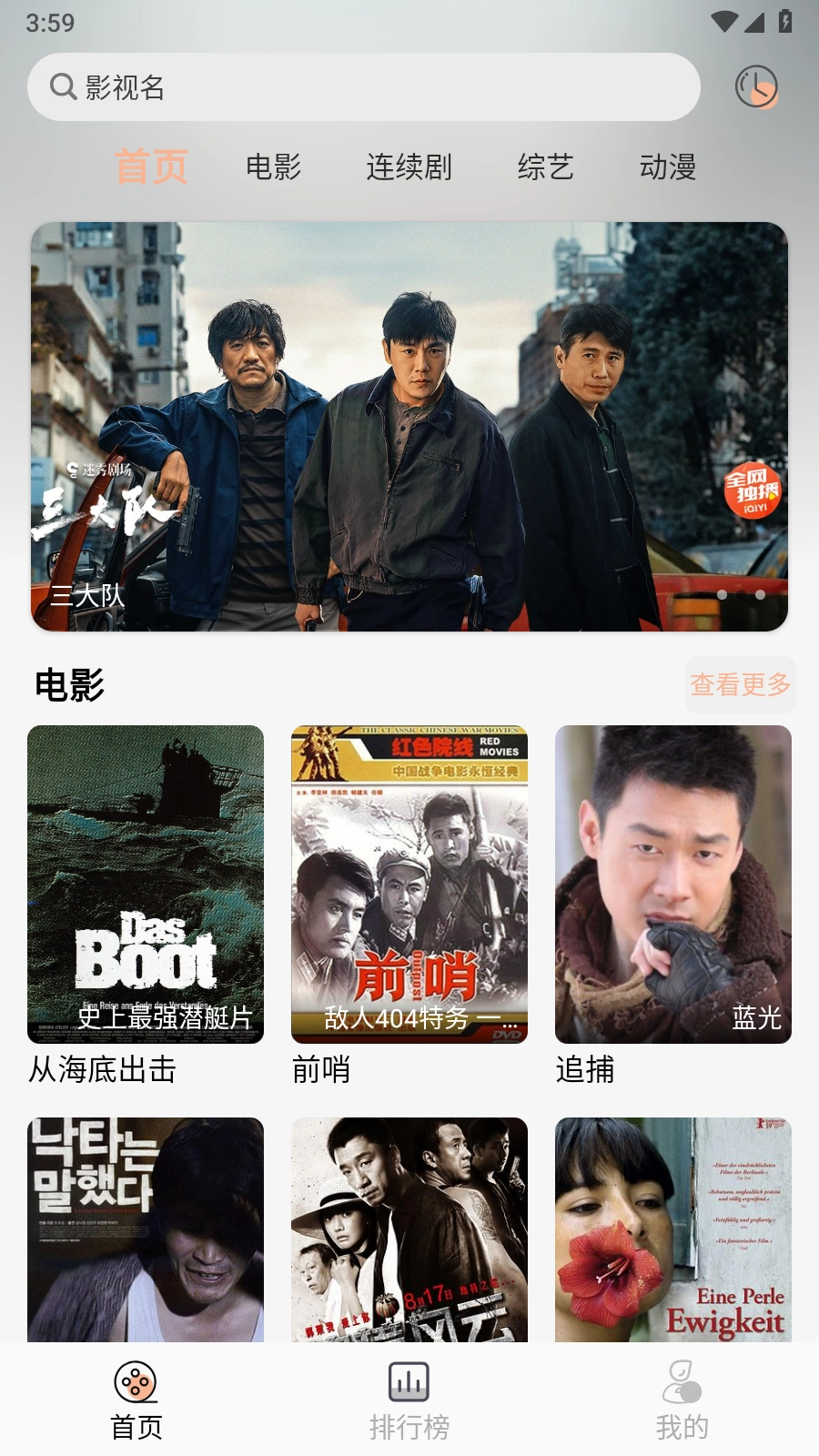Tap the 影视名 search box
This screenshot has height=1456, width=819.
click(364, 87)
